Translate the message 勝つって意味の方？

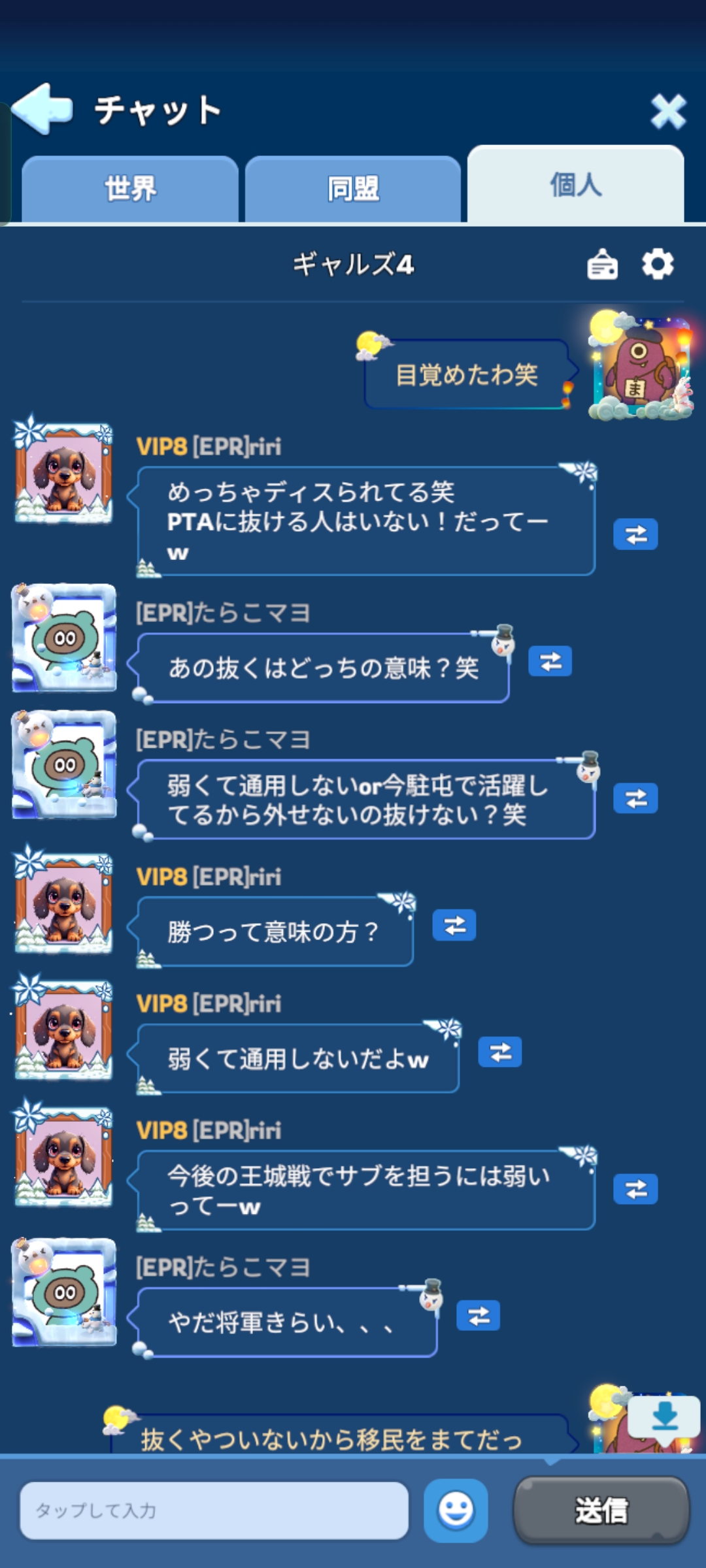(454, 925)
